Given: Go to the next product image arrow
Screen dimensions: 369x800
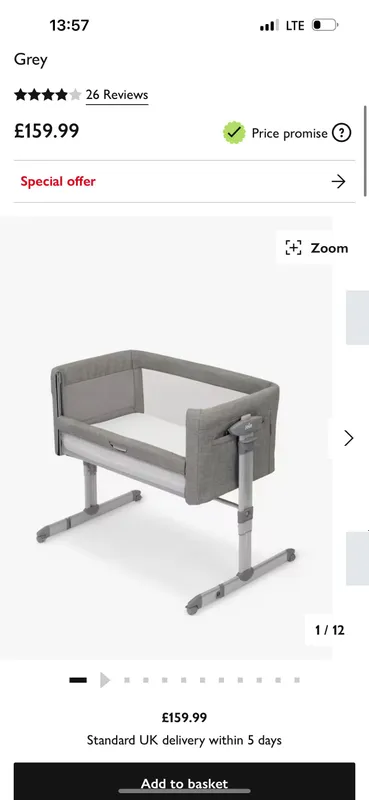Looking at the screenshot, I should (349, 438).
